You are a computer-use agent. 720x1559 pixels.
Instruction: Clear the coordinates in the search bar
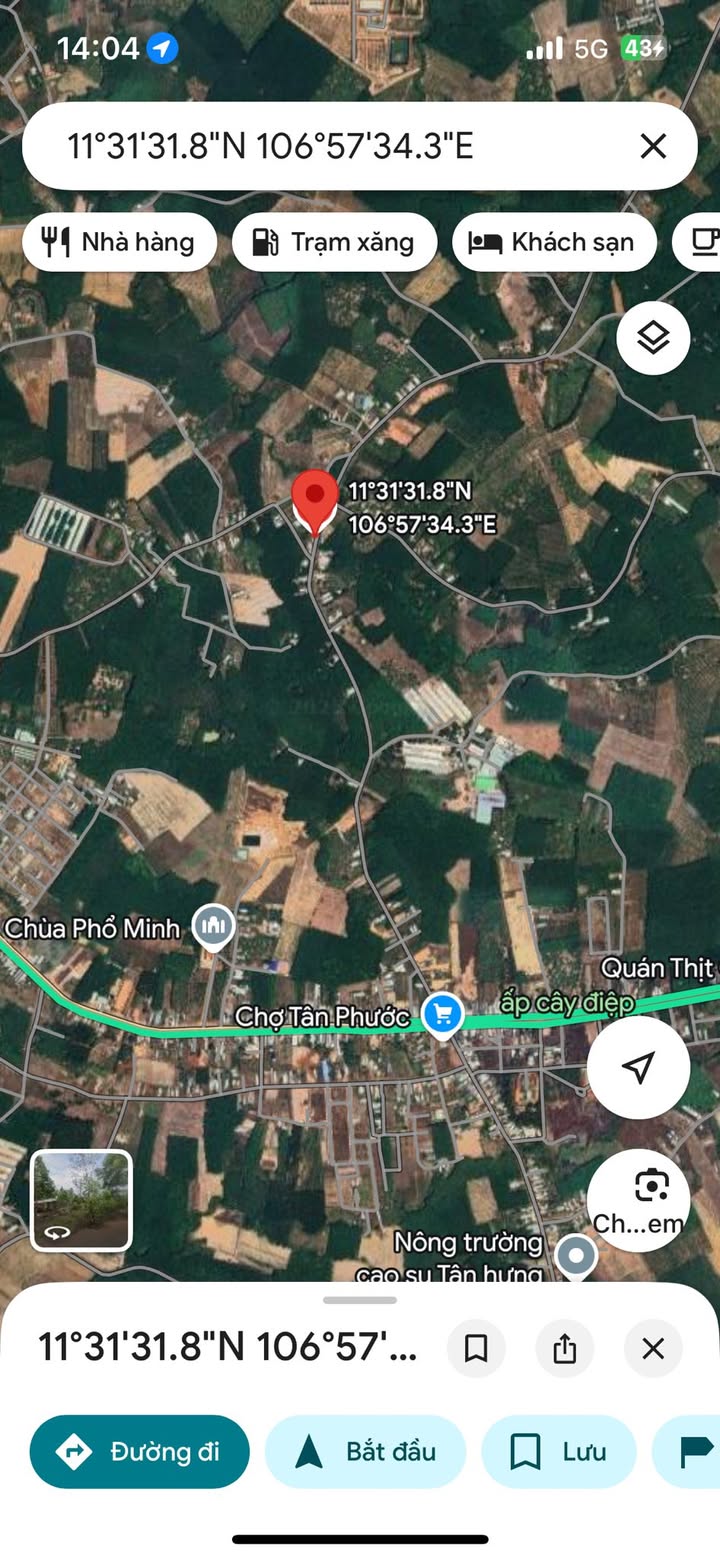pyautogui.click(x=653, y=147)
